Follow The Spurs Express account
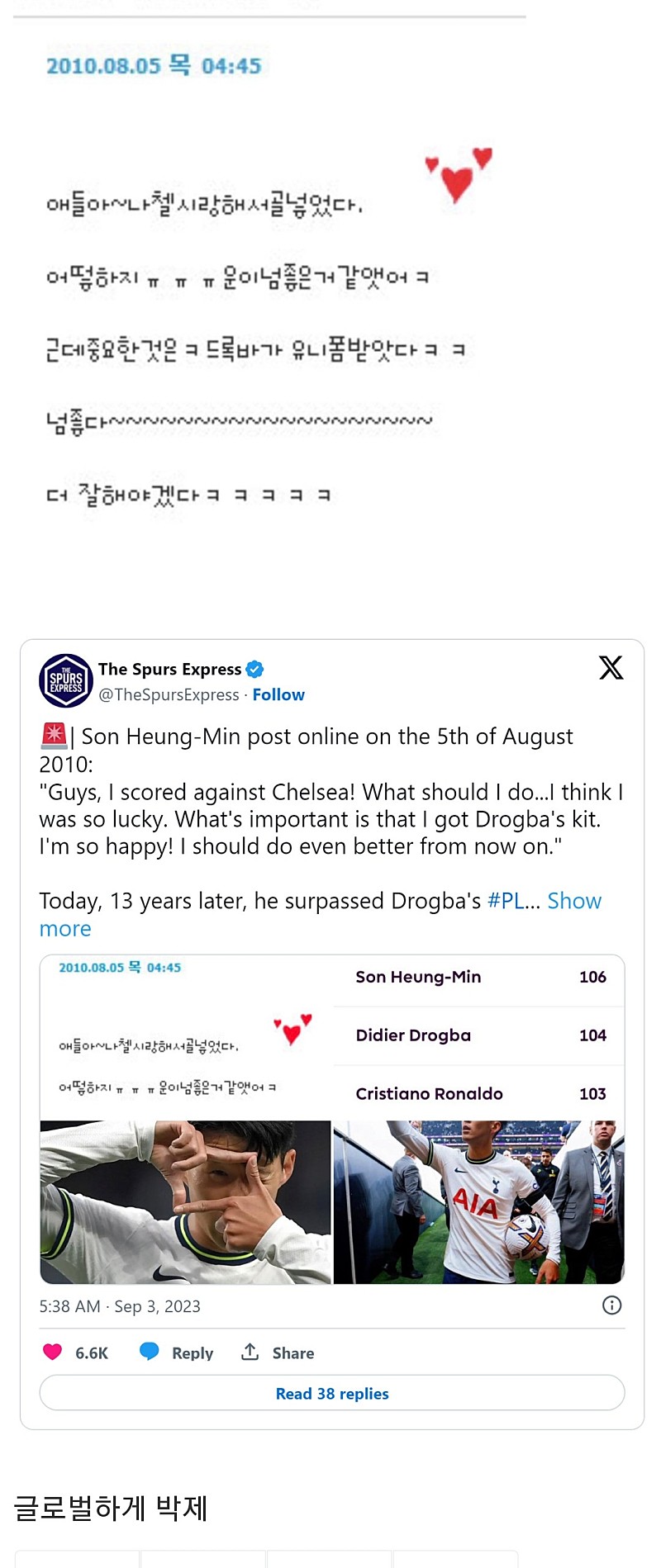The image size is (661, 1568). [278, 694]
